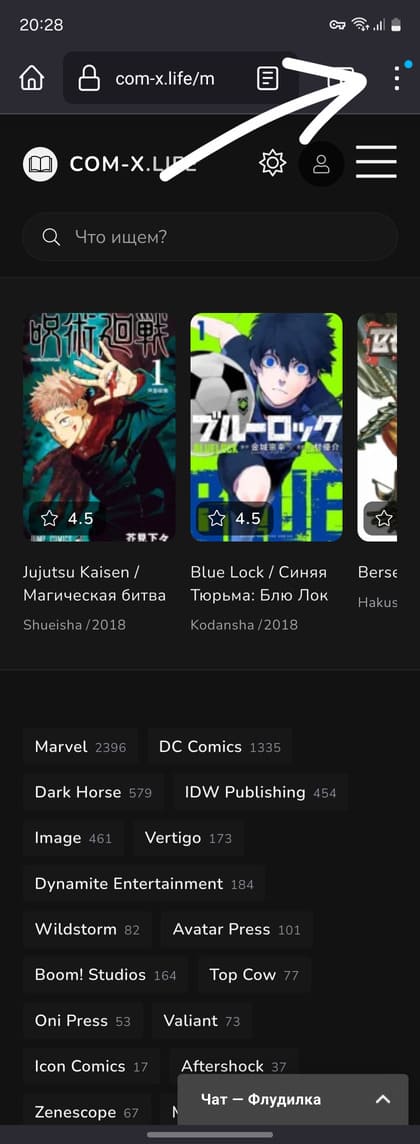Image resolution: width=420 pixels, height=1144 pixels.
Task: Go to the browser home page
Action: (31, 77)
